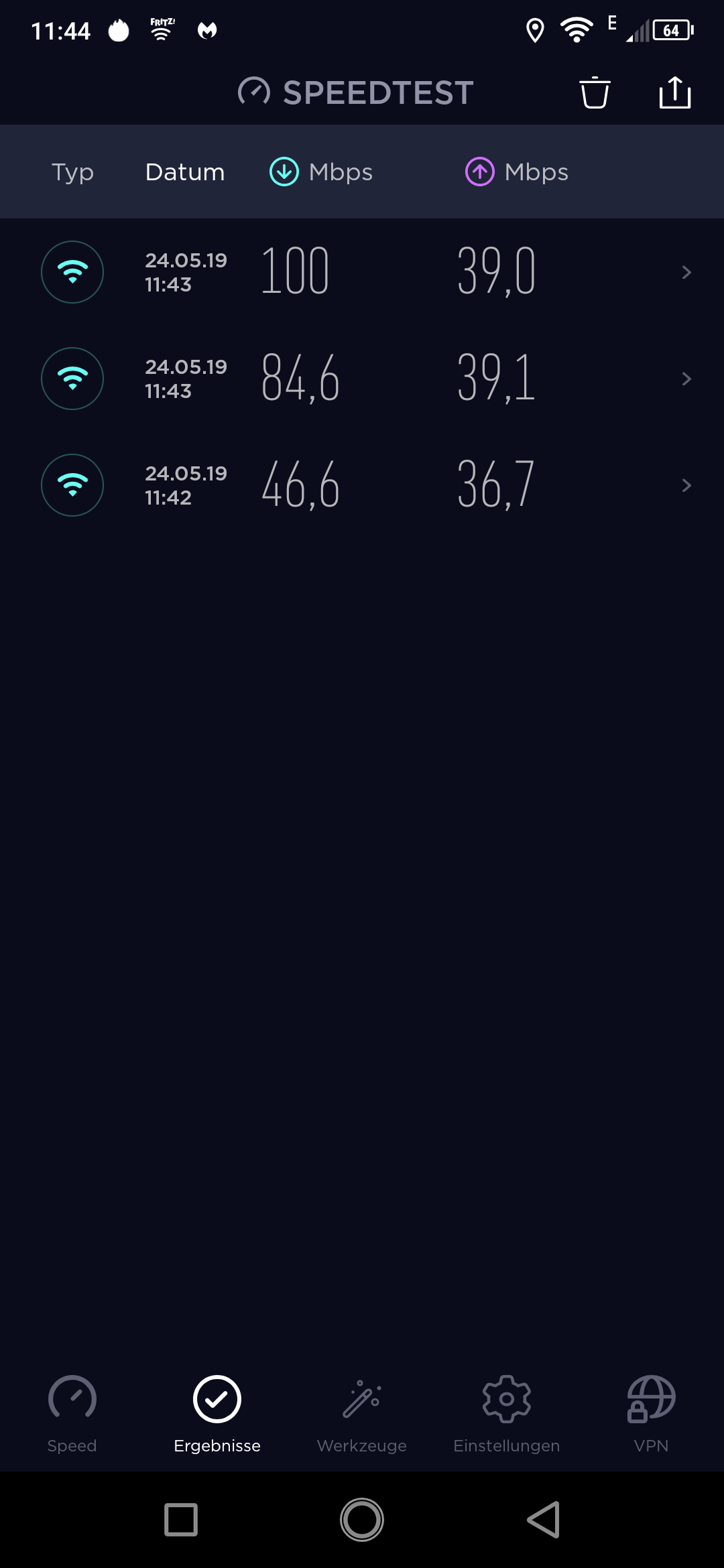Sort results by Typ column

[72, 172]
